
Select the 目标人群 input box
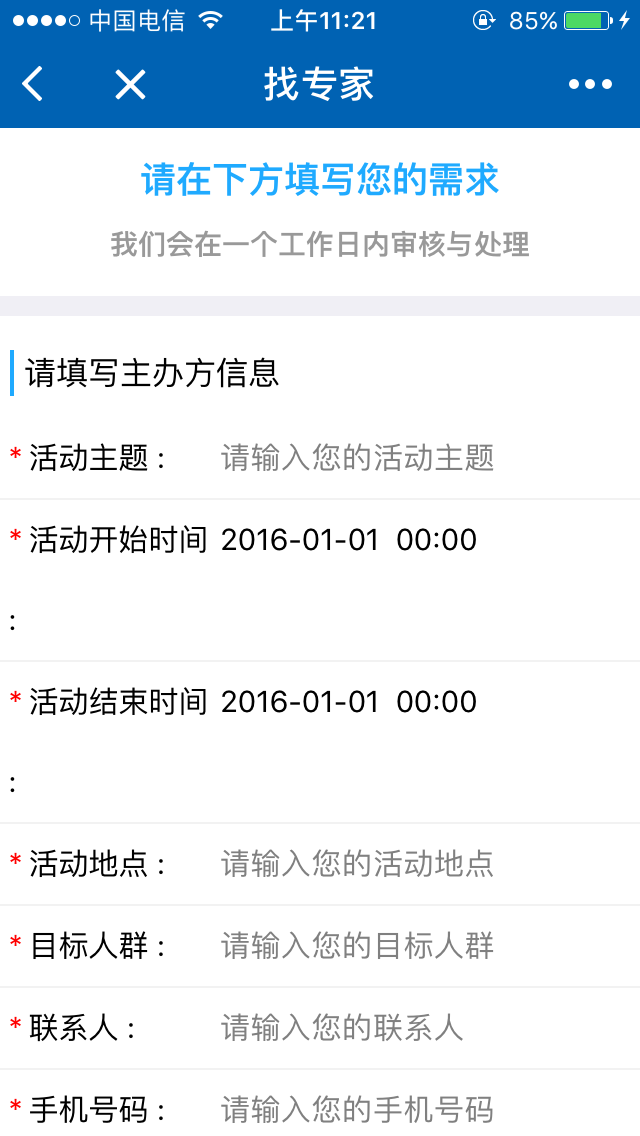point(420,946)
